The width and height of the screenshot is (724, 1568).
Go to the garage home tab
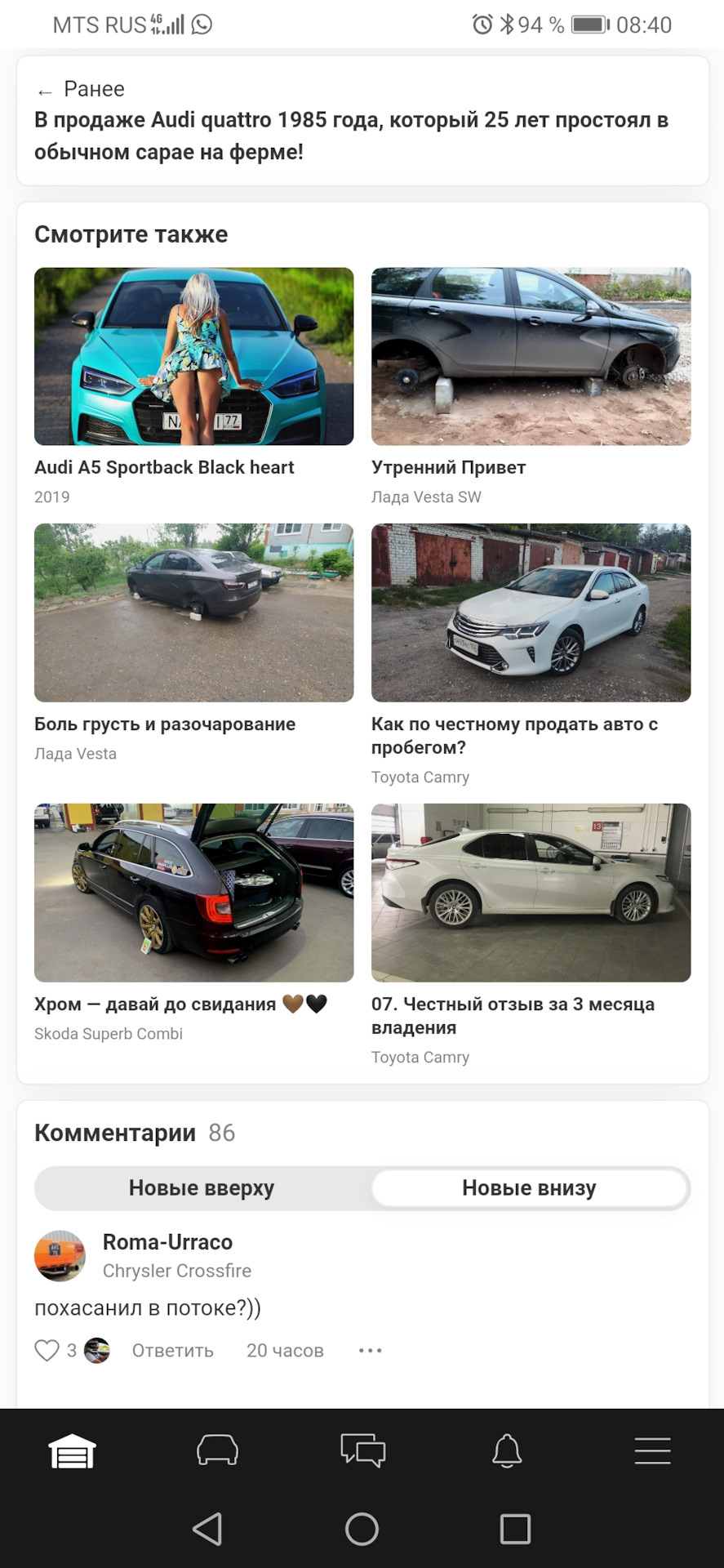coord(72,1451)
